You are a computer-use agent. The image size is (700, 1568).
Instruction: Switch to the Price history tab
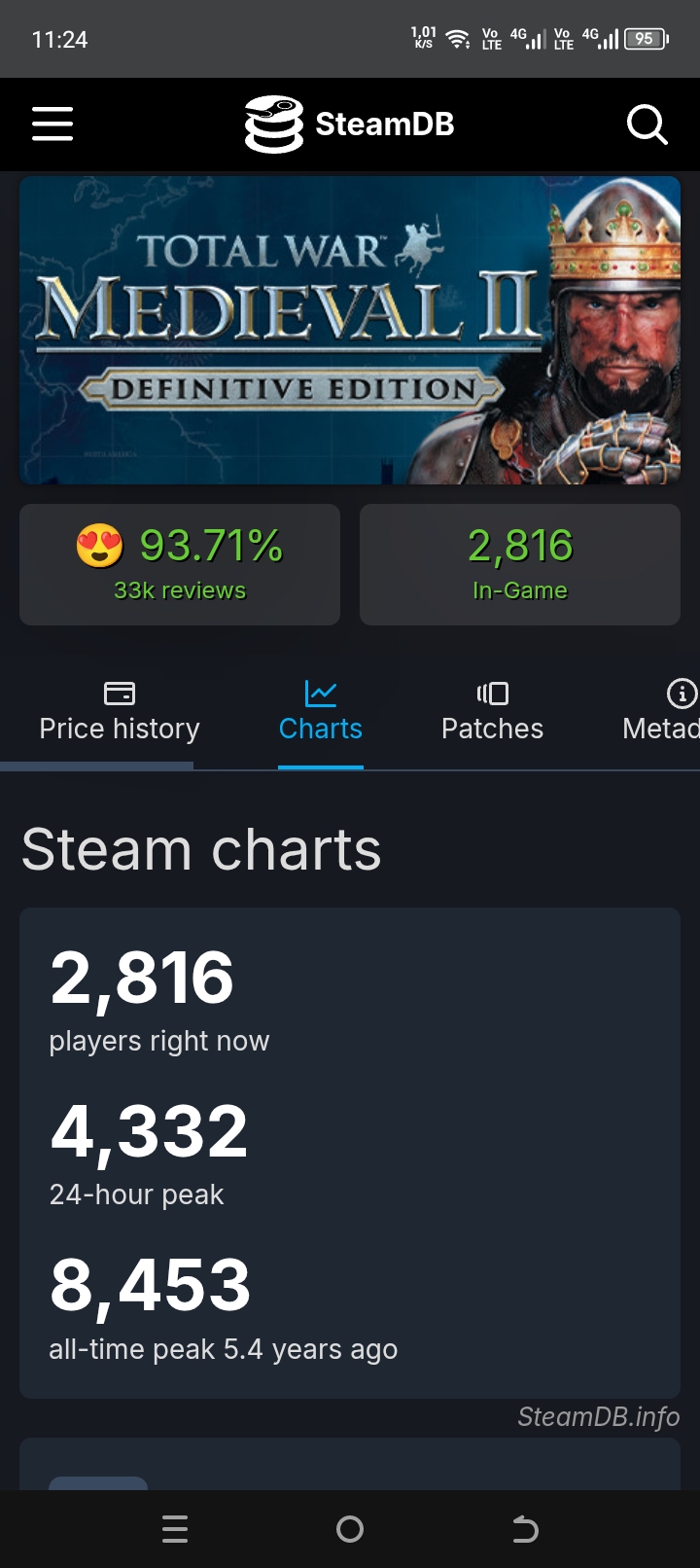click(120, 713)
